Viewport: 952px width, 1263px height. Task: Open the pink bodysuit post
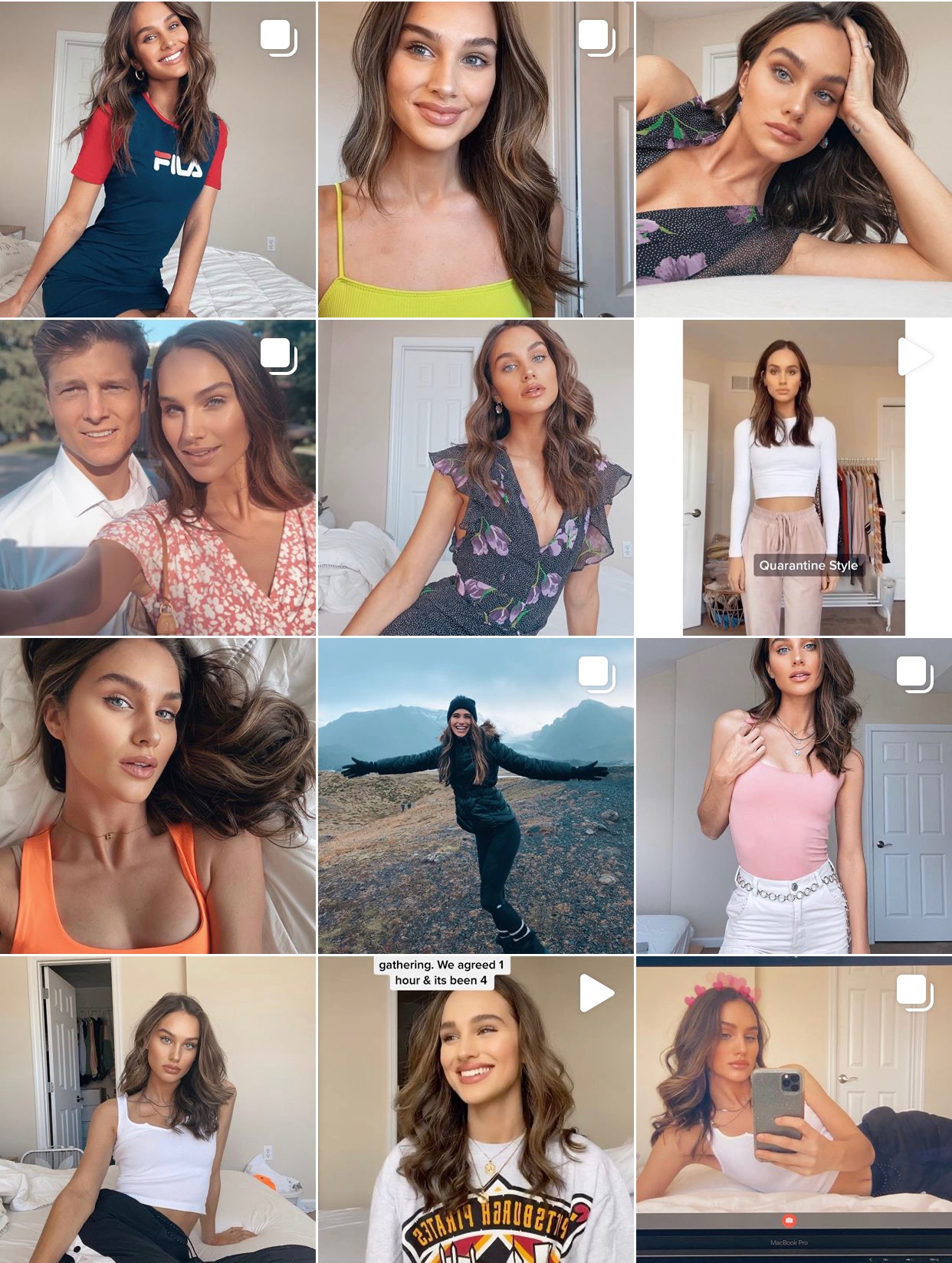click(x=793, y=796)
